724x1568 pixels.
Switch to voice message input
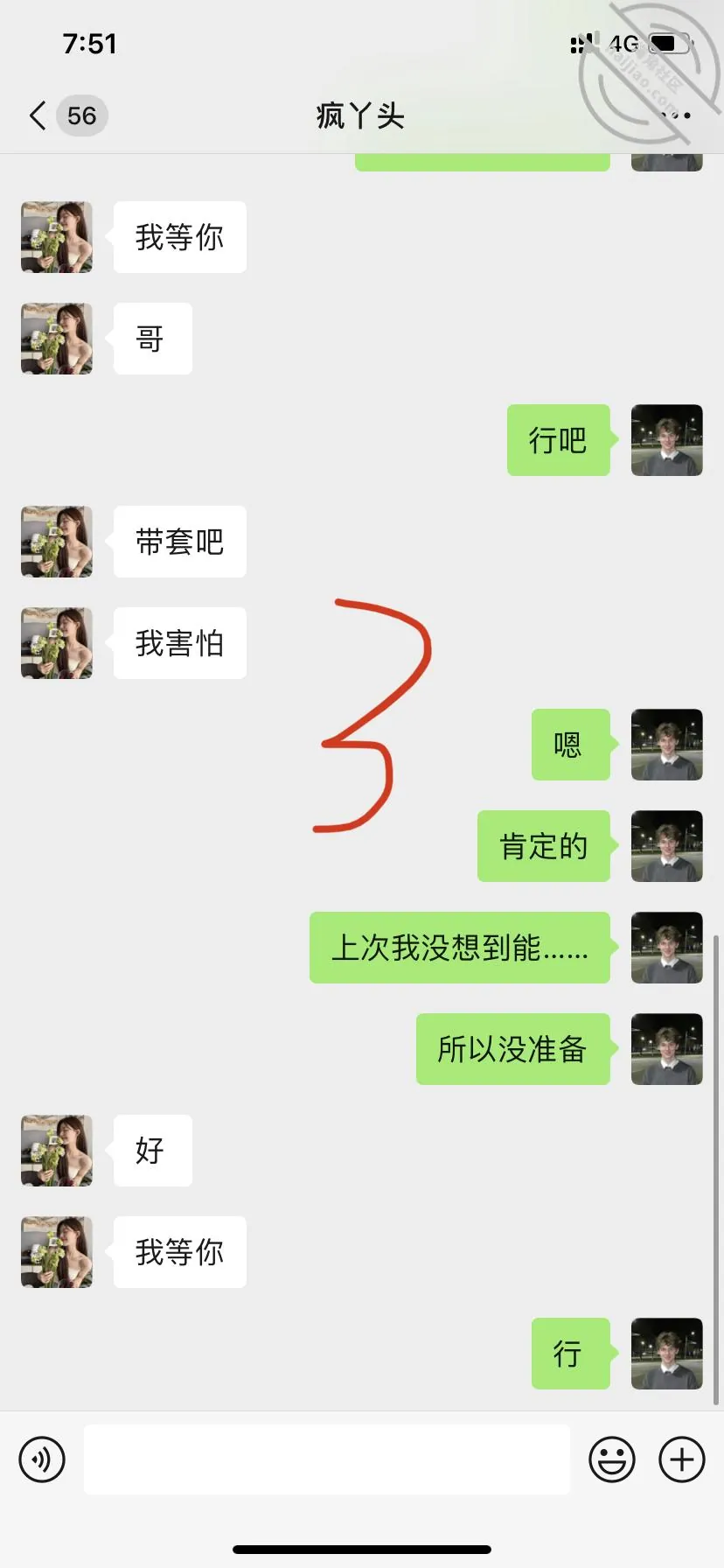click(x=42, y=1459)
